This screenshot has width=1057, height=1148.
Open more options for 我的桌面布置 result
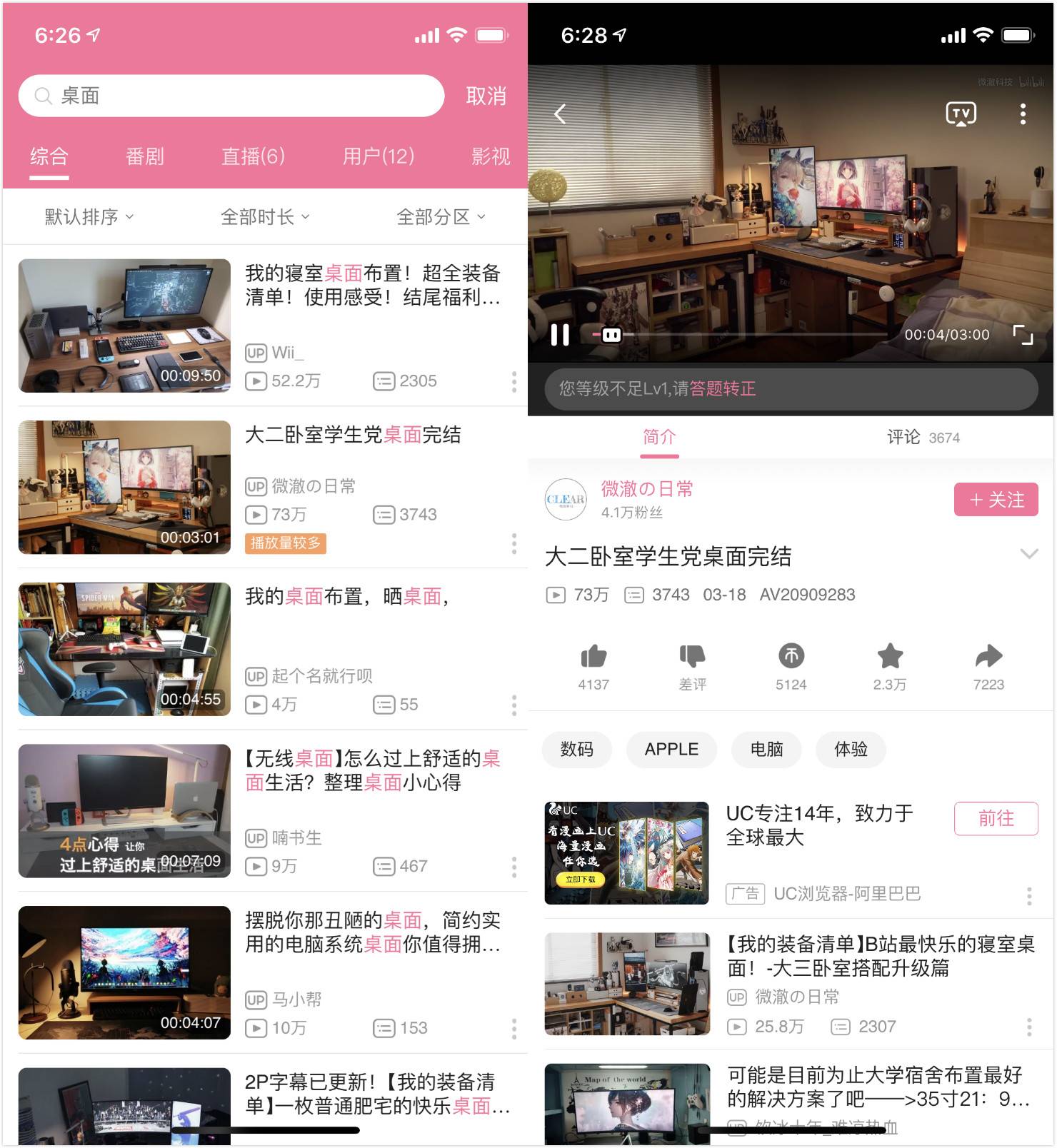(x=514, y=705)
